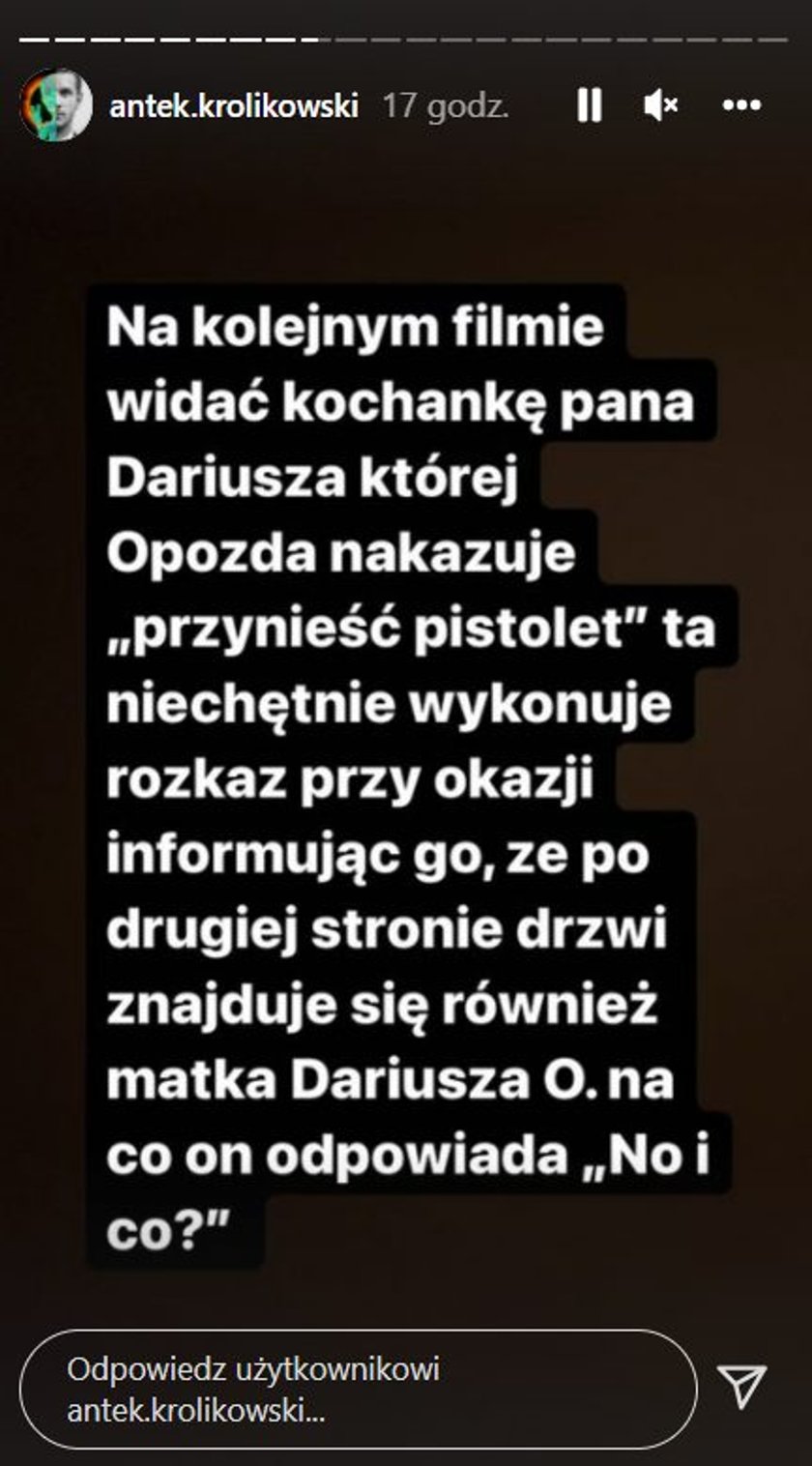Tap the reply field to antek.krolikowski
Screen dimensions: 812x1466
pos(358,1388)
